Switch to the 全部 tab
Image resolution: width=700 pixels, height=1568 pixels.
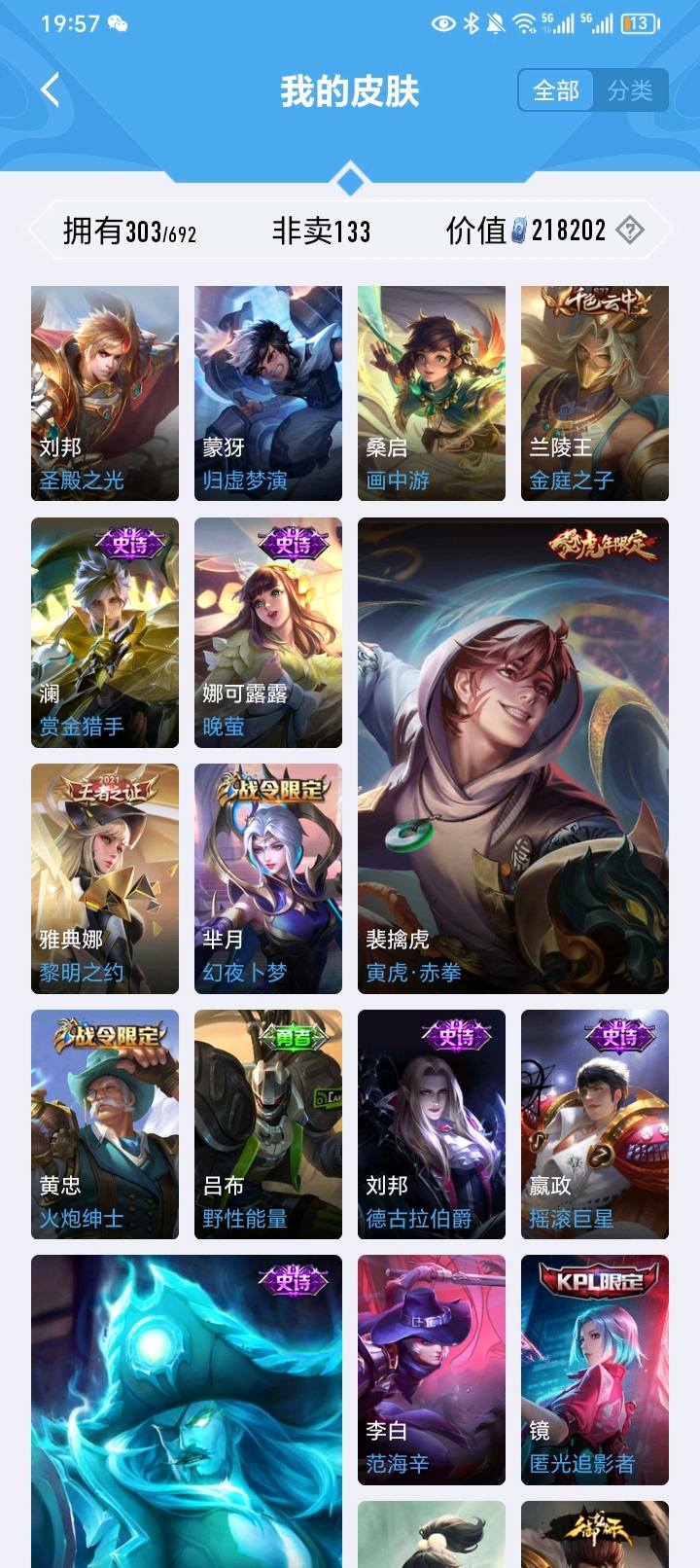[x=556, y=90]
